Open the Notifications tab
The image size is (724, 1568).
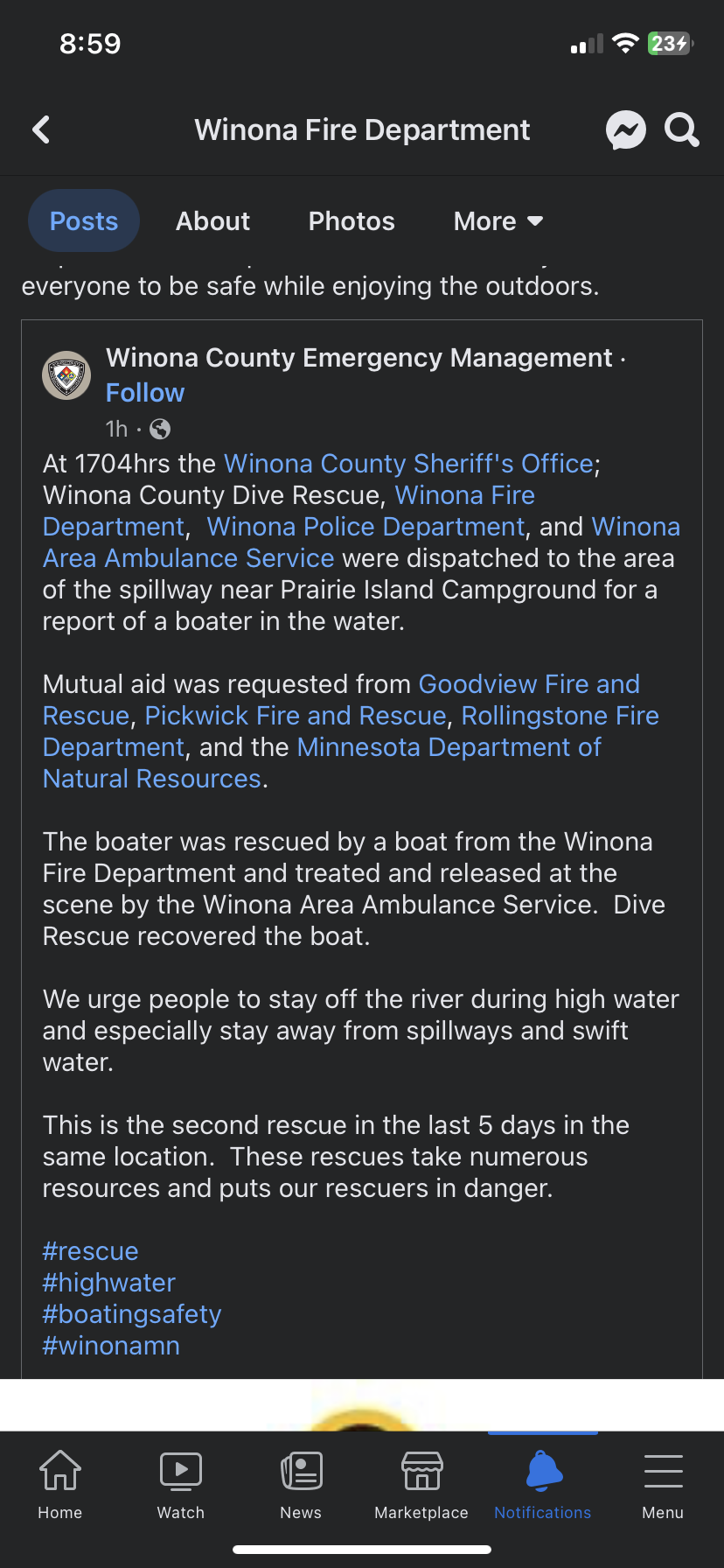tap(543, 1486)
